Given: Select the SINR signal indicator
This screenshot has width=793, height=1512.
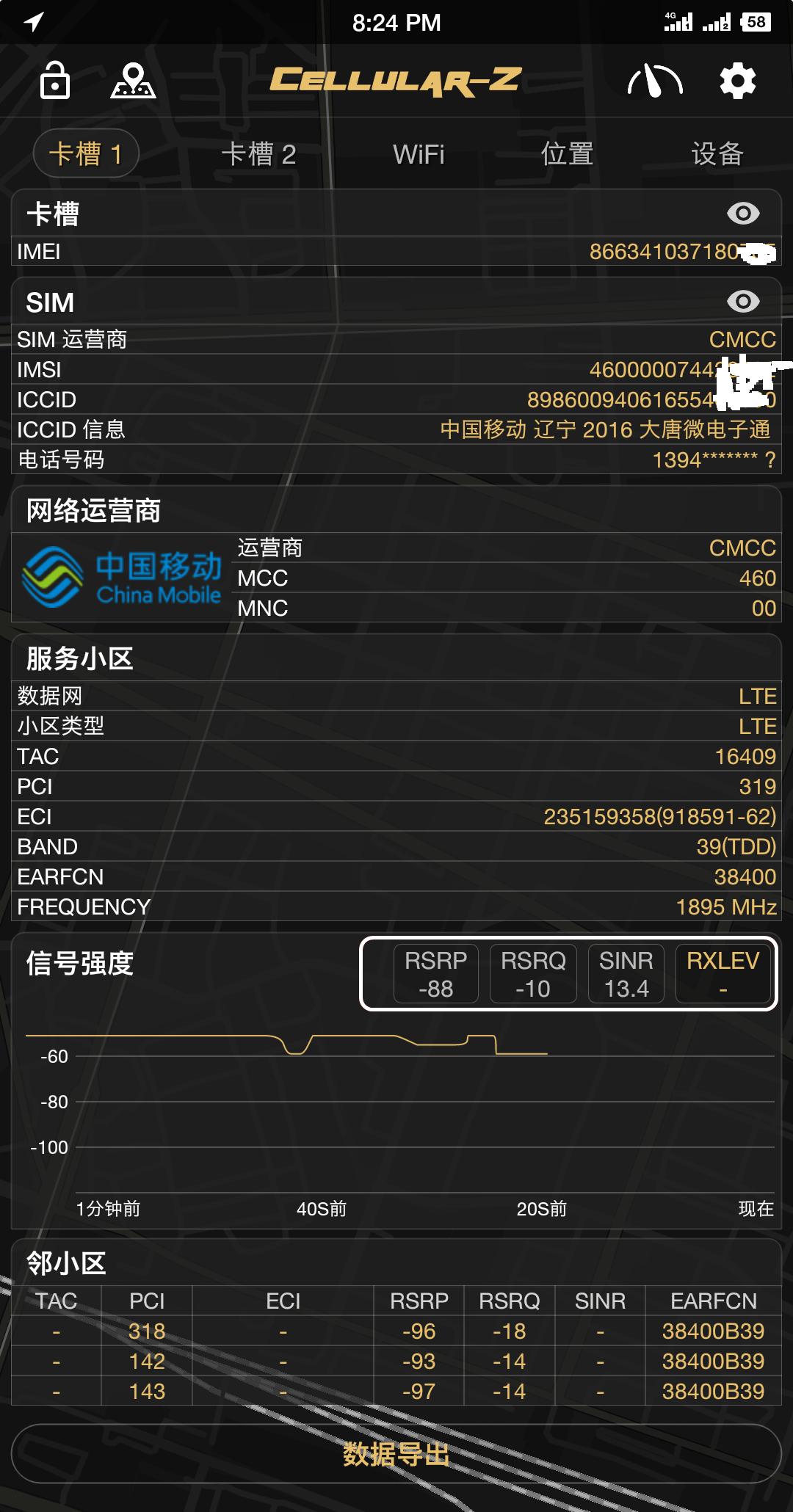Looking at the screenshot, I should tap(626, 973).
